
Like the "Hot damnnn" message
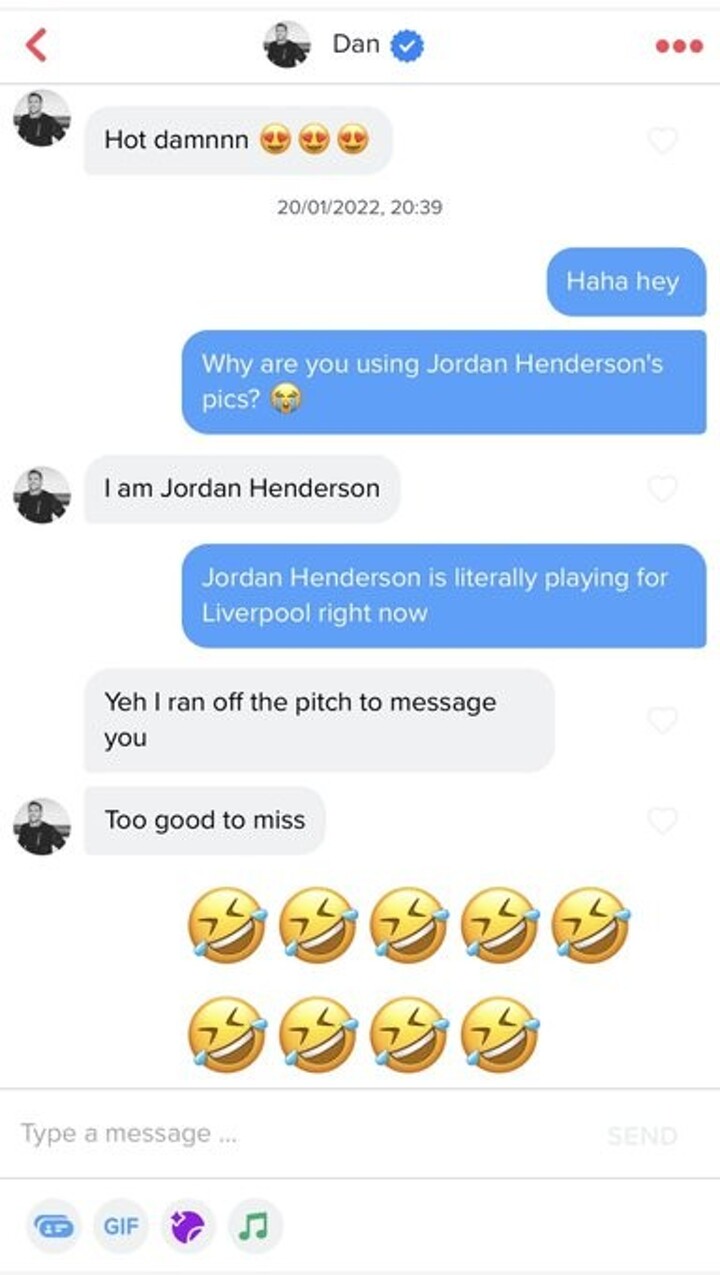click(x=662, y=140)
